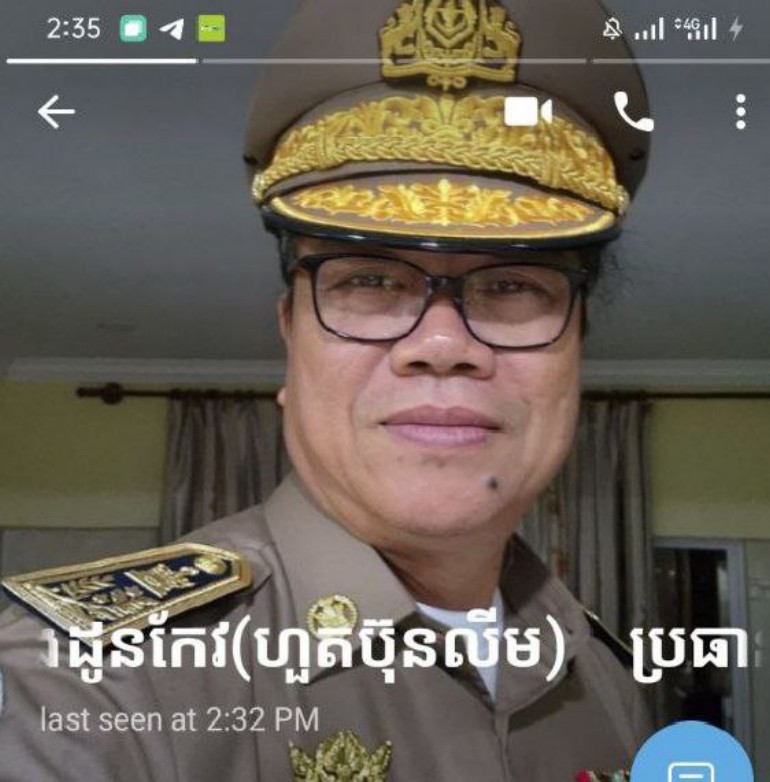770x782 pixels.
Task: Open the three-dot overflow menu
Action: [x=740, y=112]
